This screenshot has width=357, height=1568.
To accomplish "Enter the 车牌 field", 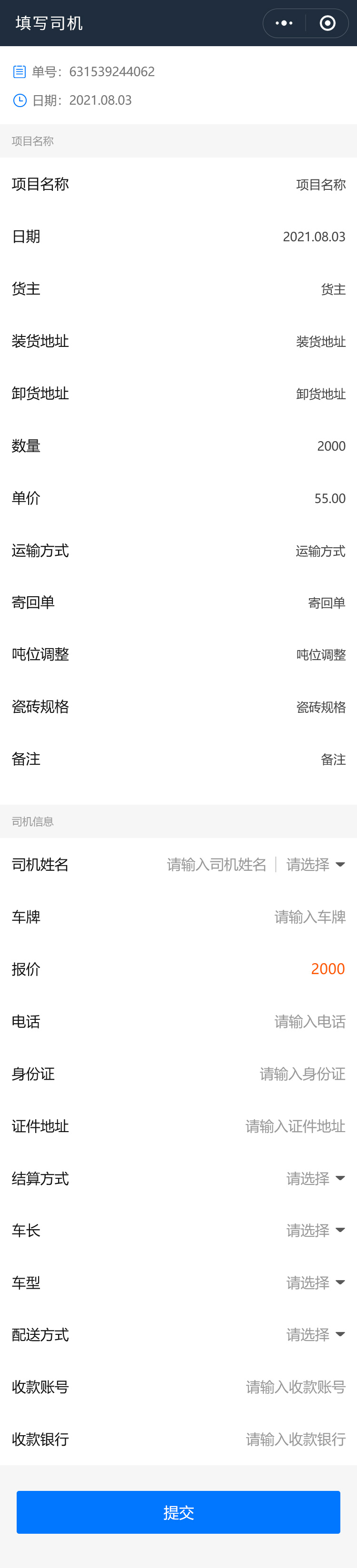I will [309, 917].
